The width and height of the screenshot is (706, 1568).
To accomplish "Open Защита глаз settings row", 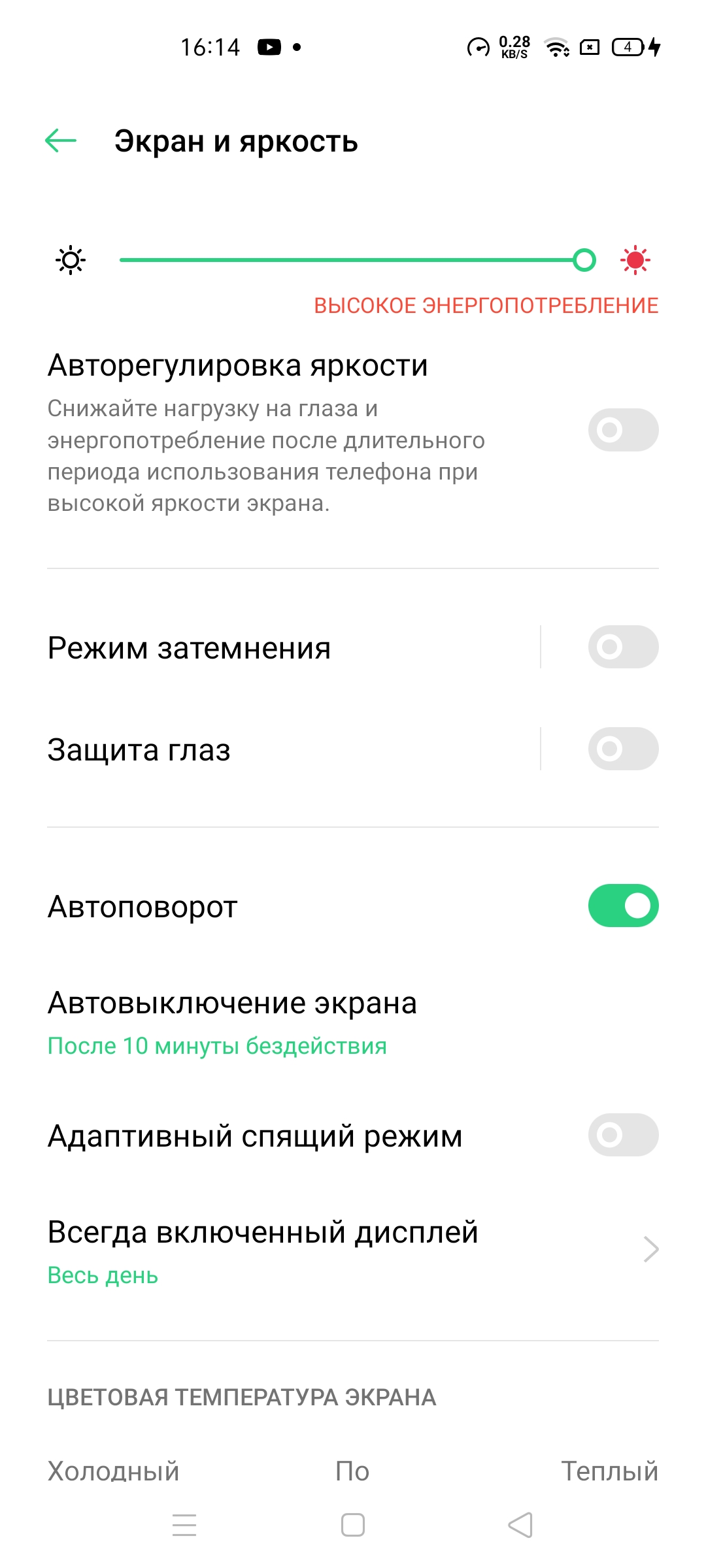I will click(261, 750).
